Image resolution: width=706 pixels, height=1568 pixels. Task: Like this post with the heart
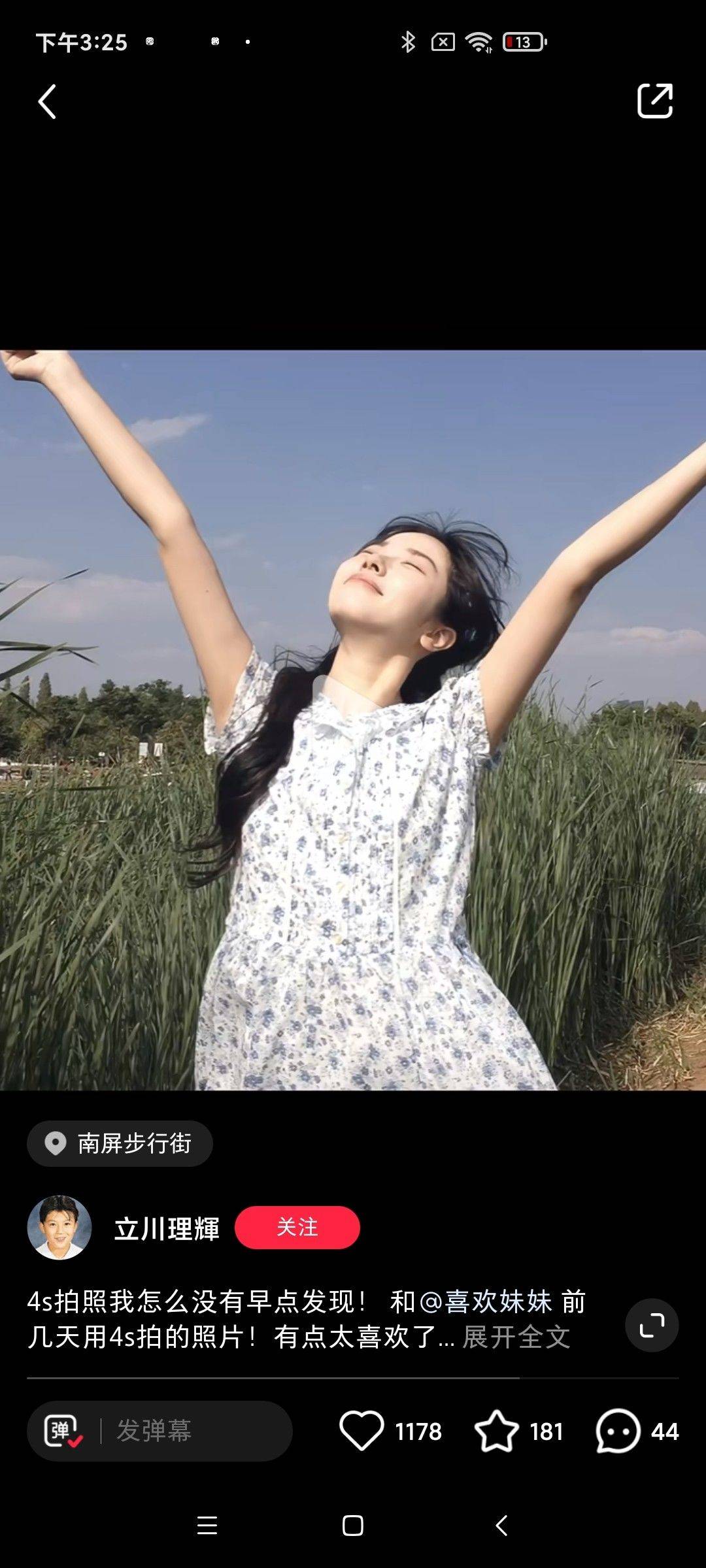[x=361, y=1431]
